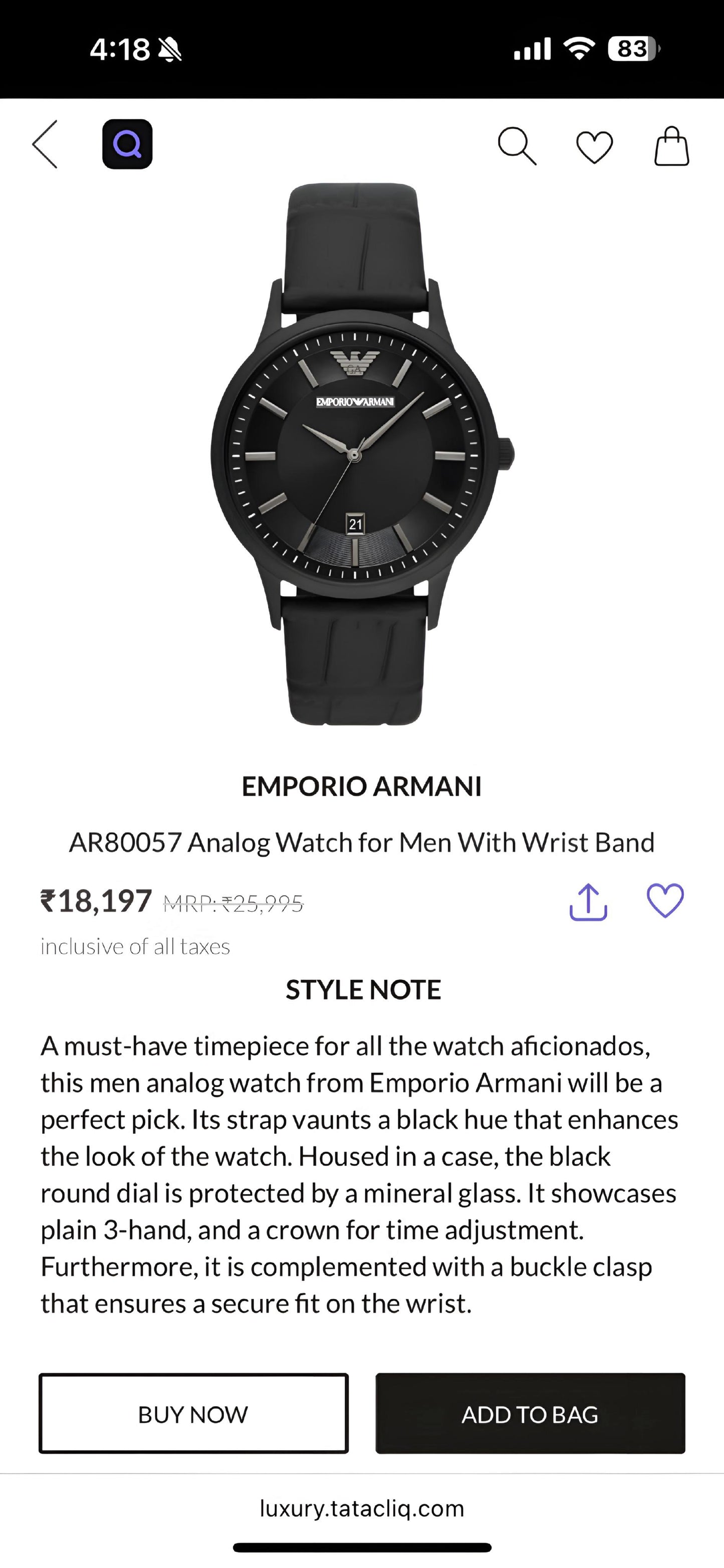
Task: Share this Emporio Armani watch
Action: click(588, 902)
